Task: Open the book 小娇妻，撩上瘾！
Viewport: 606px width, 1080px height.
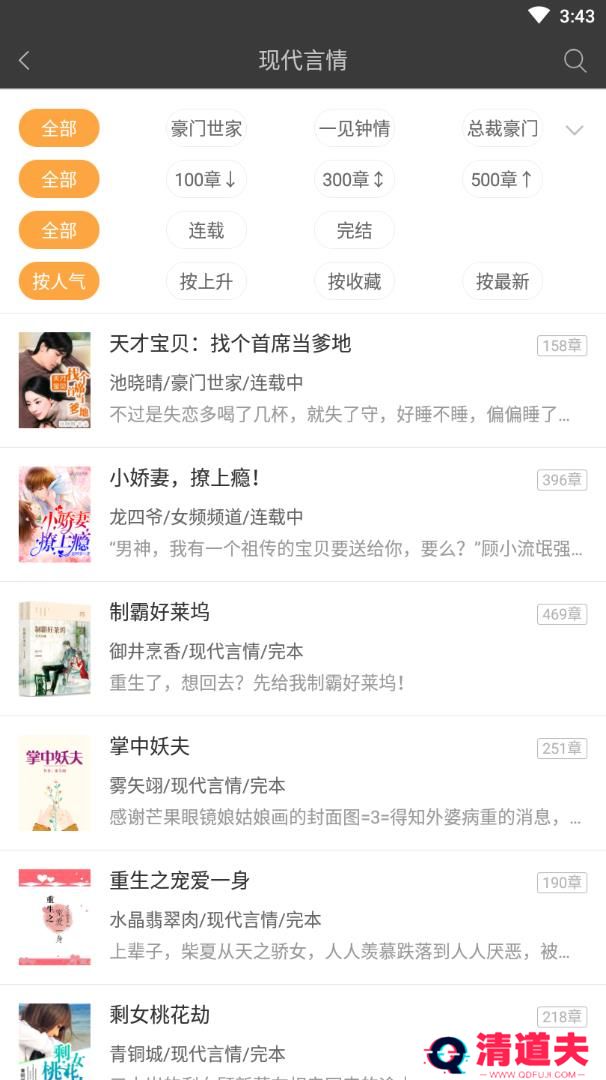Action: [300, 514]
